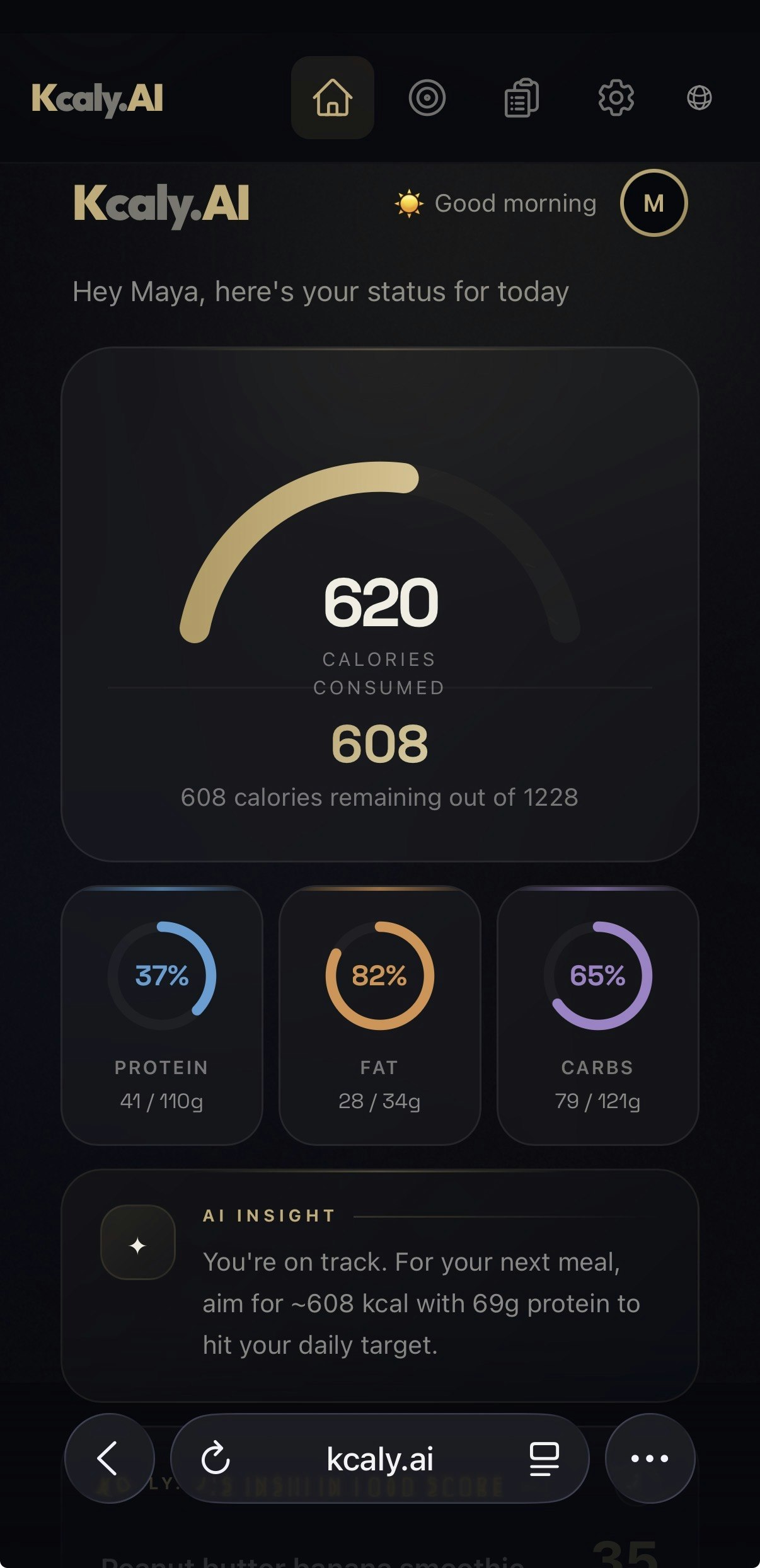Screen dimensions: 760x1568
Task: Tap the kcaly.ai address bar
Action: tap(379, 1458)
